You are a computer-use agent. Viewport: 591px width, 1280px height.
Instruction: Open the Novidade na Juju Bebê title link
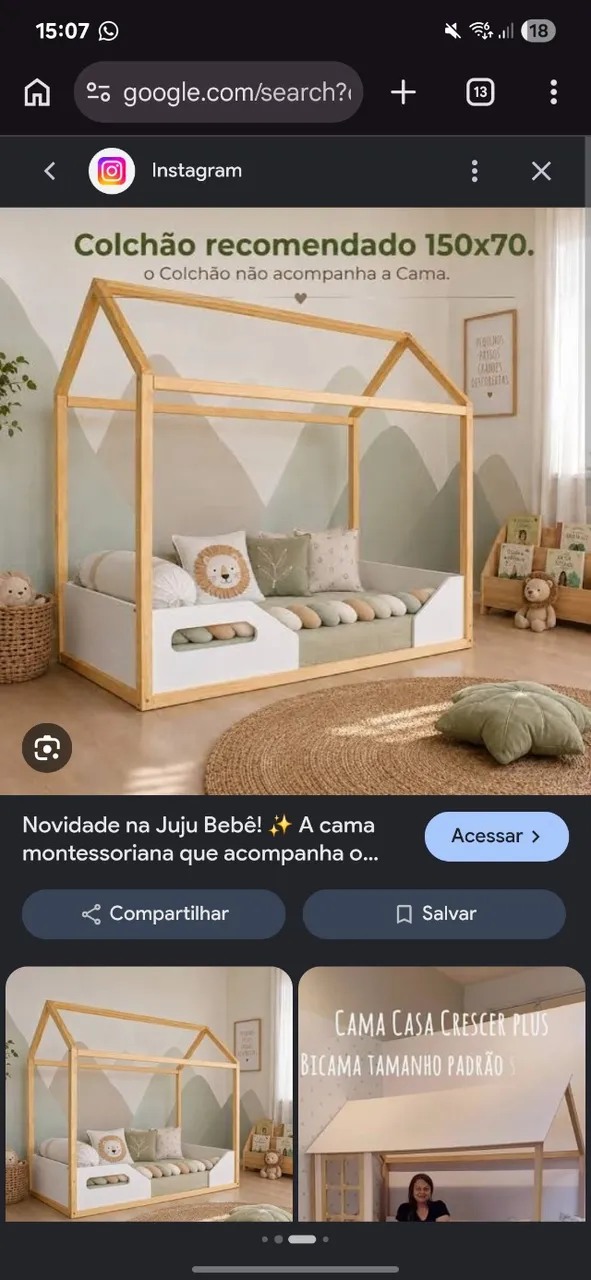click(x=200, y=840)
